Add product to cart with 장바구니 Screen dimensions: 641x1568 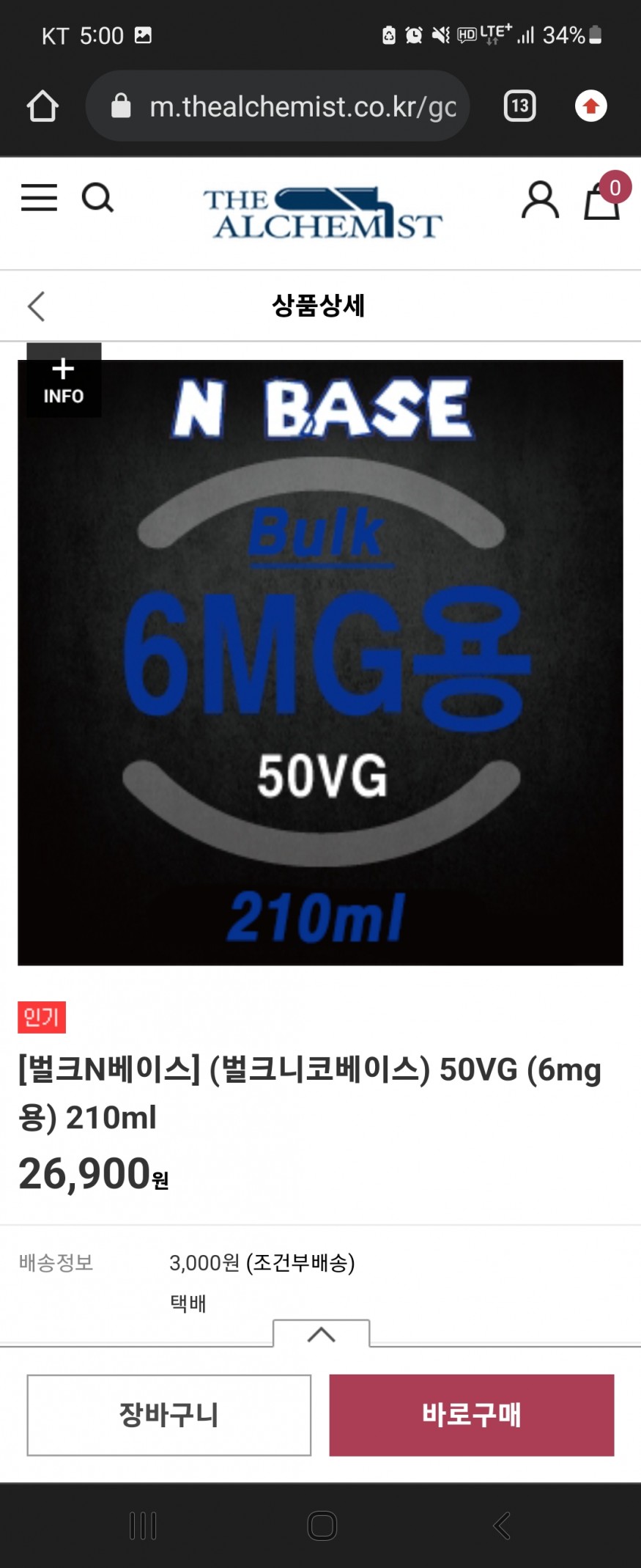(x=169, y=1415)
